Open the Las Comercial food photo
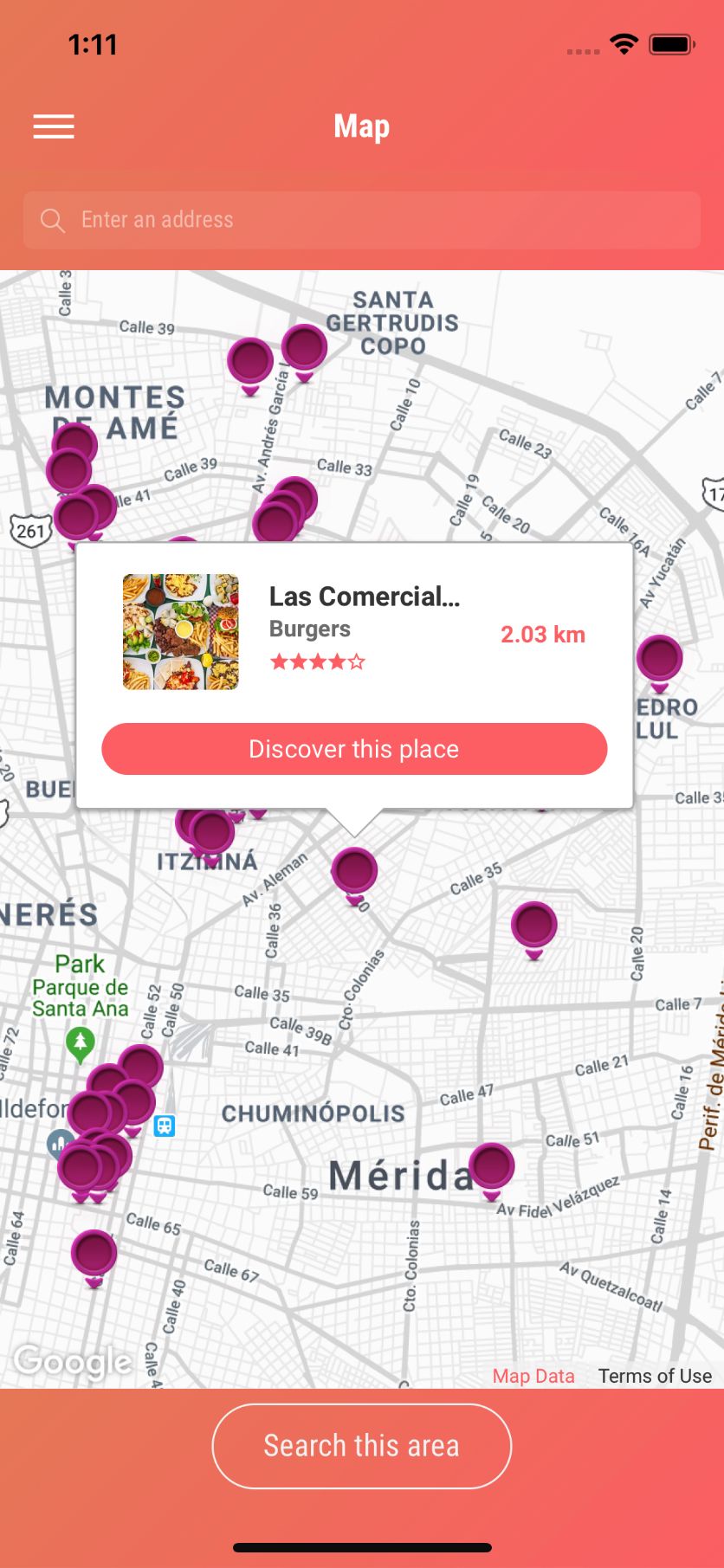 180,632
